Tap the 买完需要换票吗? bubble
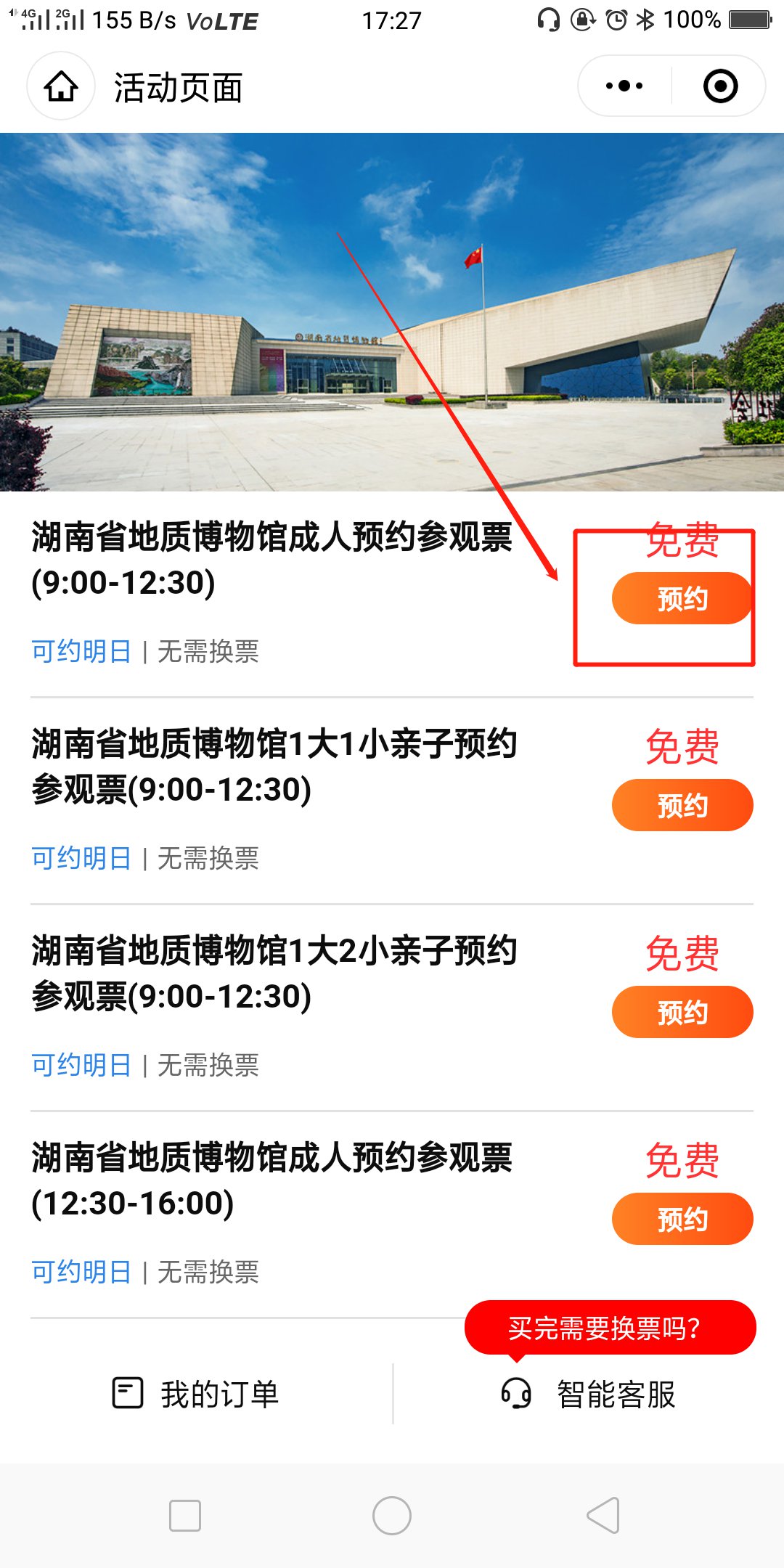 610,1328
